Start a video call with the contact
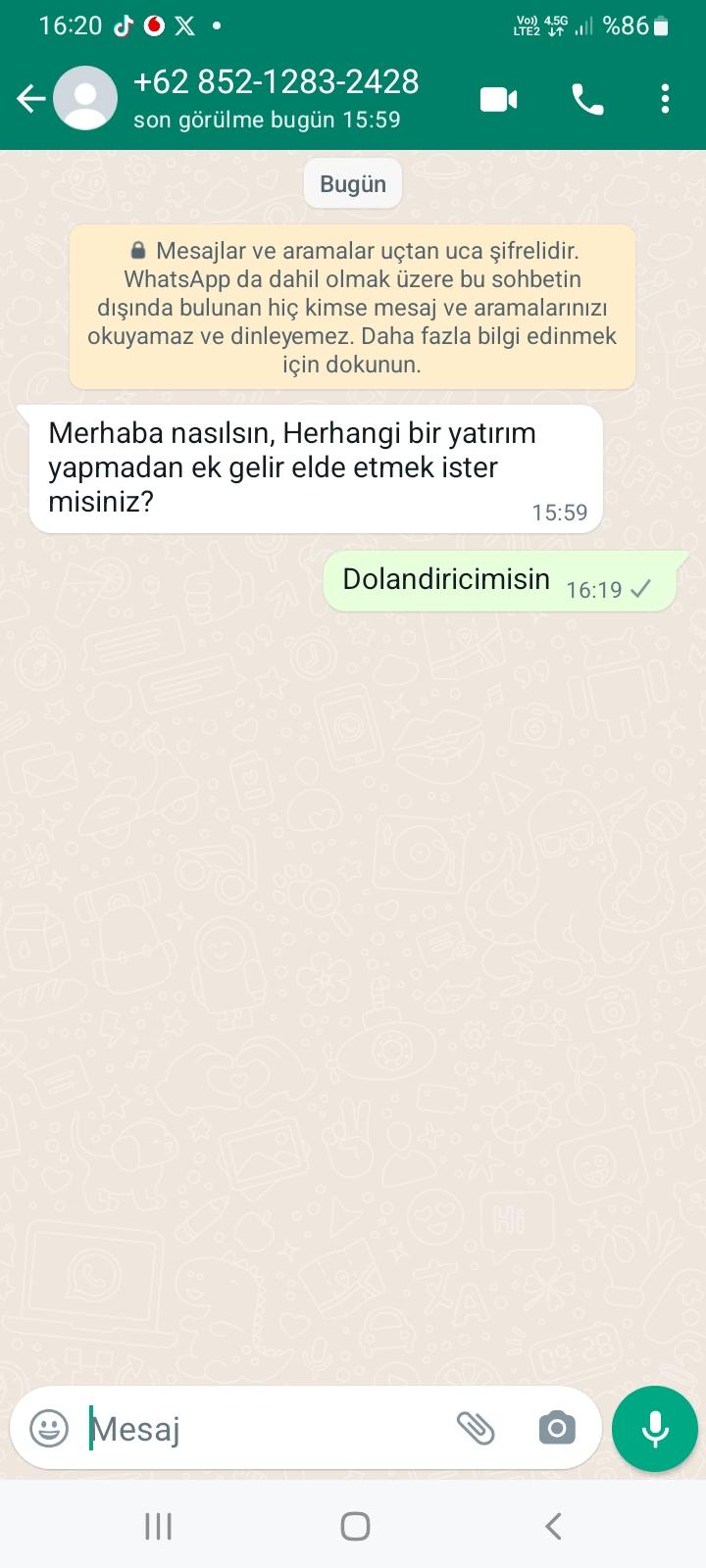This screenshot has height=1568, width=706. point(498,98)
